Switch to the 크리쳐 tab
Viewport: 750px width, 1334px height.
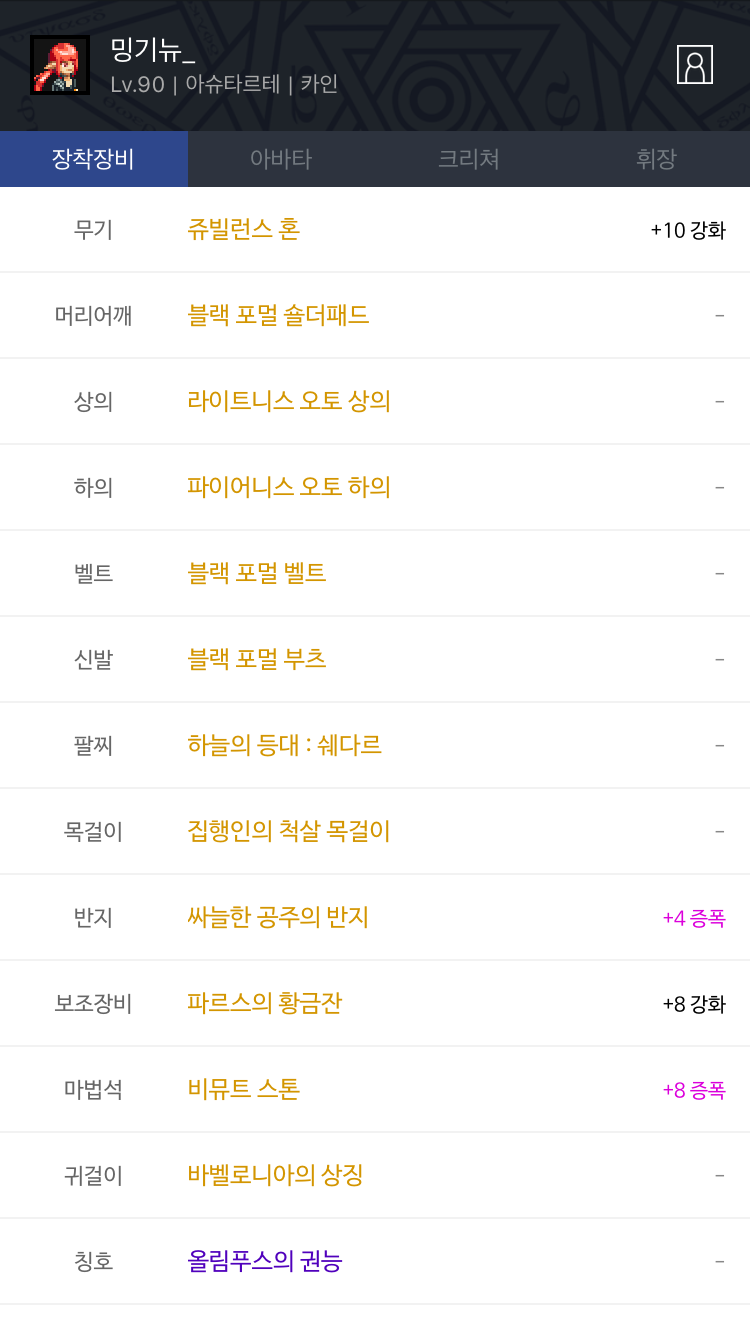tap(468, 159)
